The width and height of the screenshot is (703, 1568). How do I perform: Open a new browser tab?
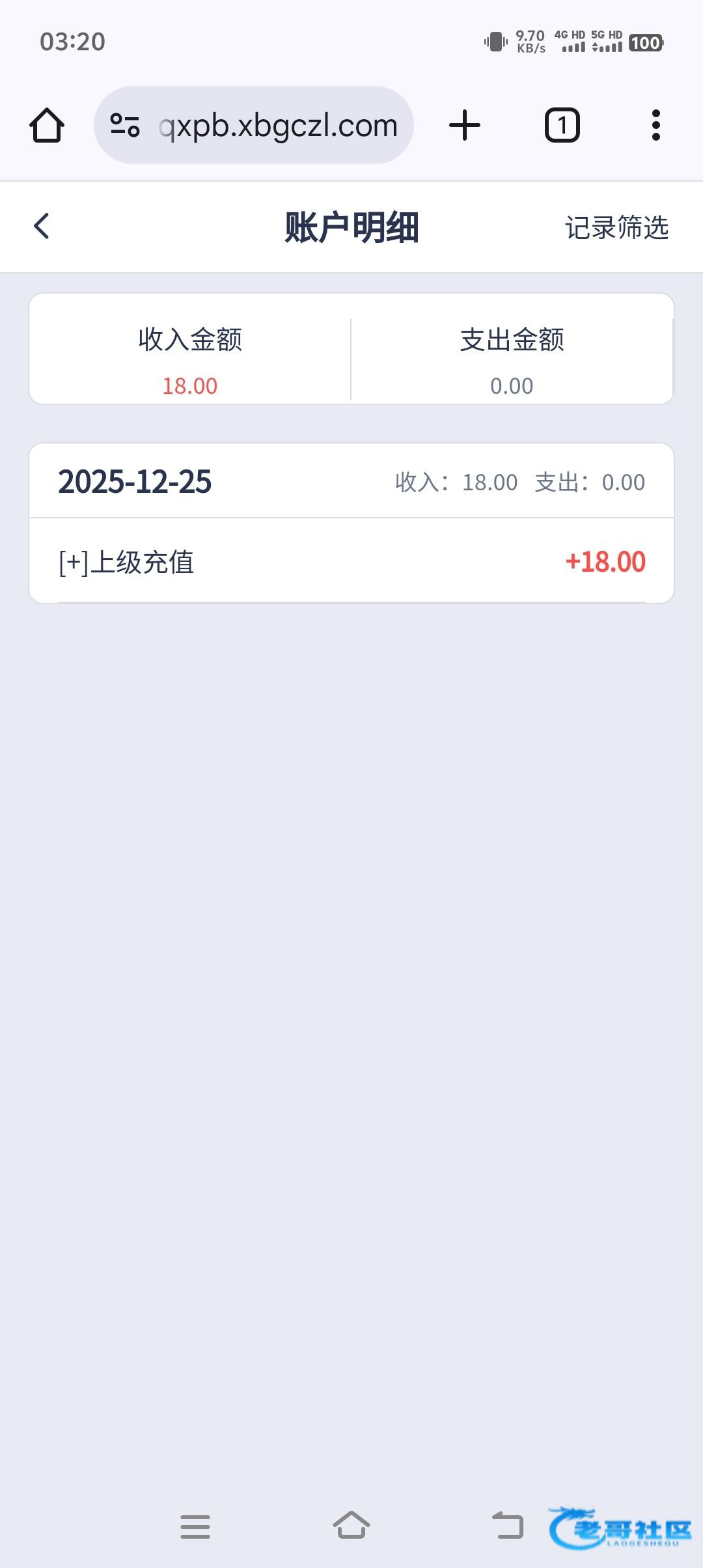(x=465, y=125)
